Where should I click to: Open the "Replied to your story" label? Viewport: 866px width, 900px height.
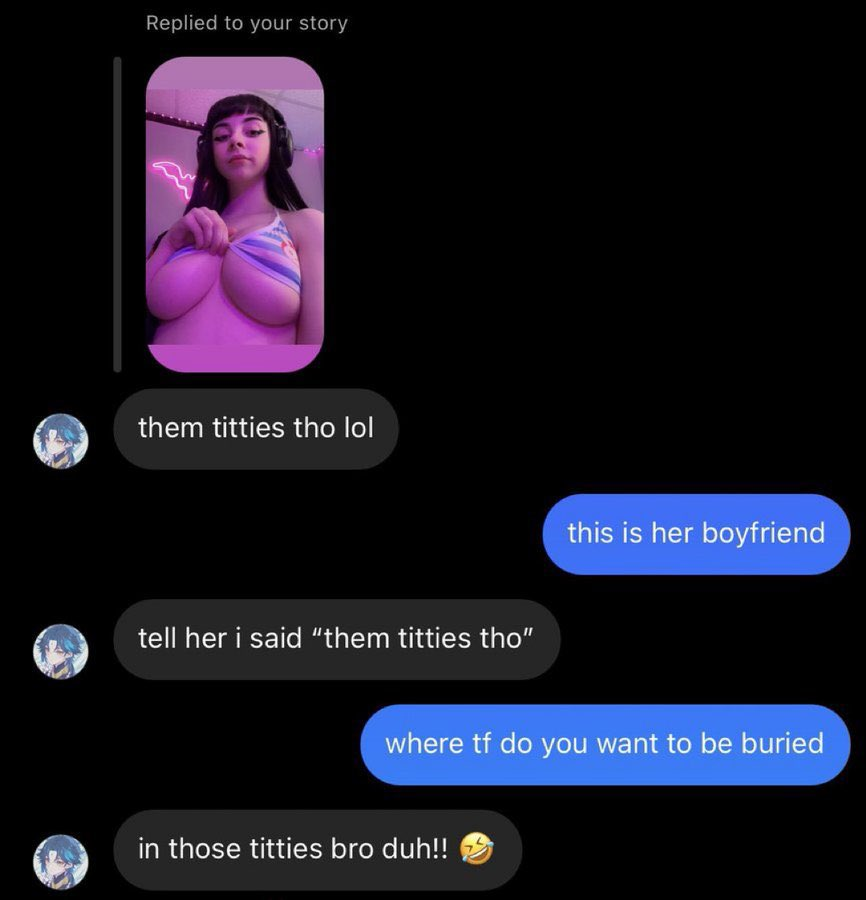click(246, 22)
